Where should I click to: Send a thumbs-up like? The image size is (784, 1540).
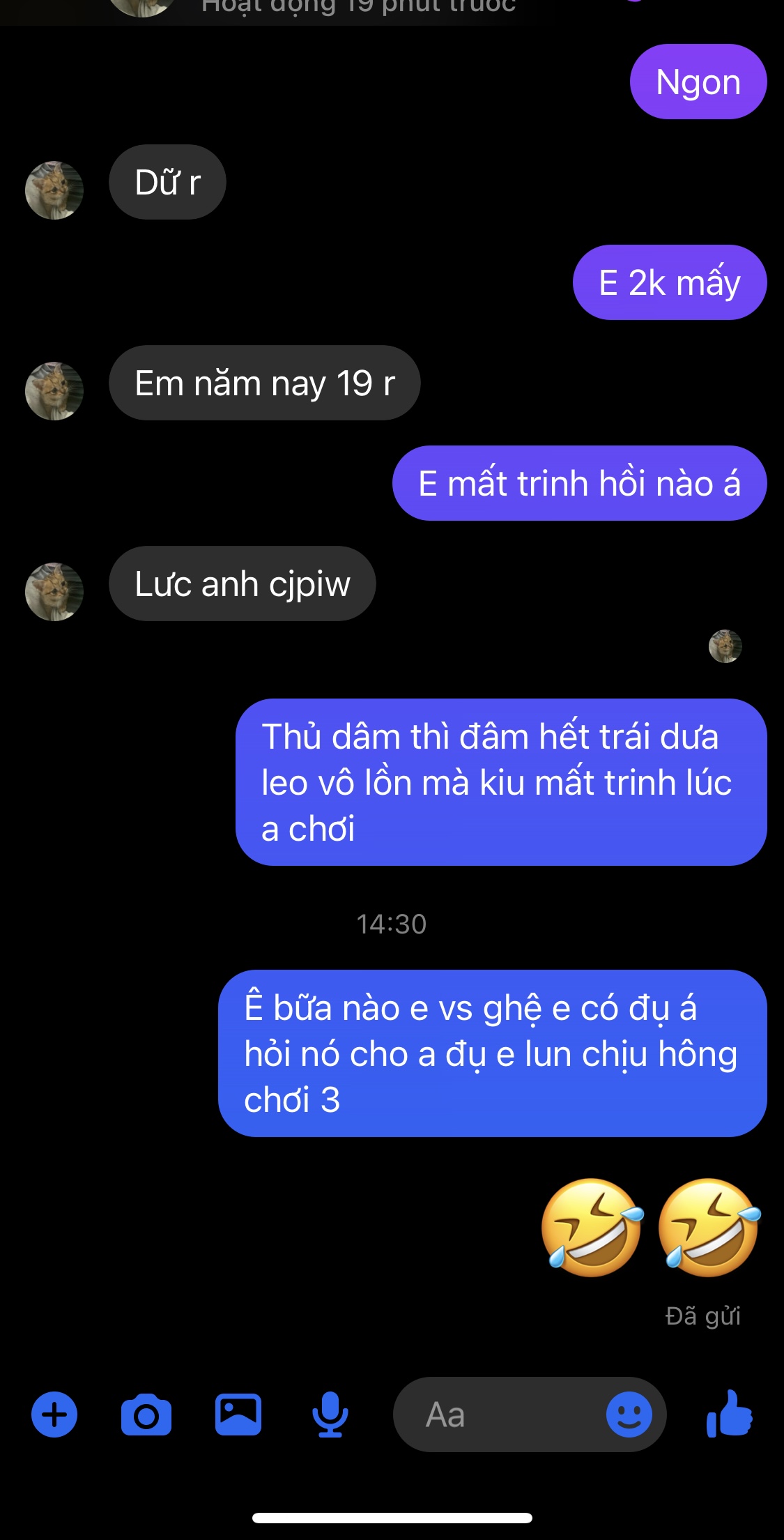(x=730, y=1415)
